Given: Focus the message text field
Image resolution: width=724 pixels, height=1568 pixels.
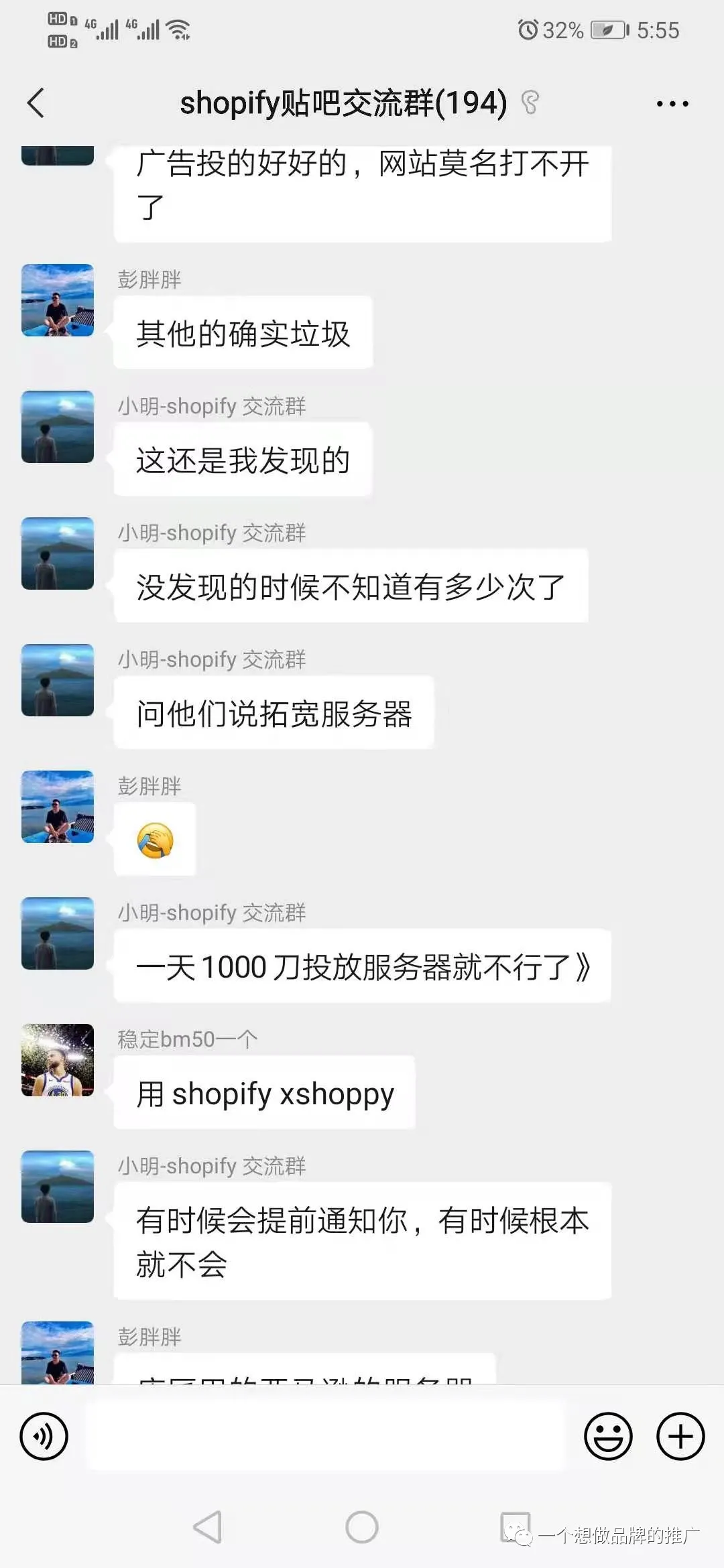Looking at the screenshot, I should point(326,1436).
